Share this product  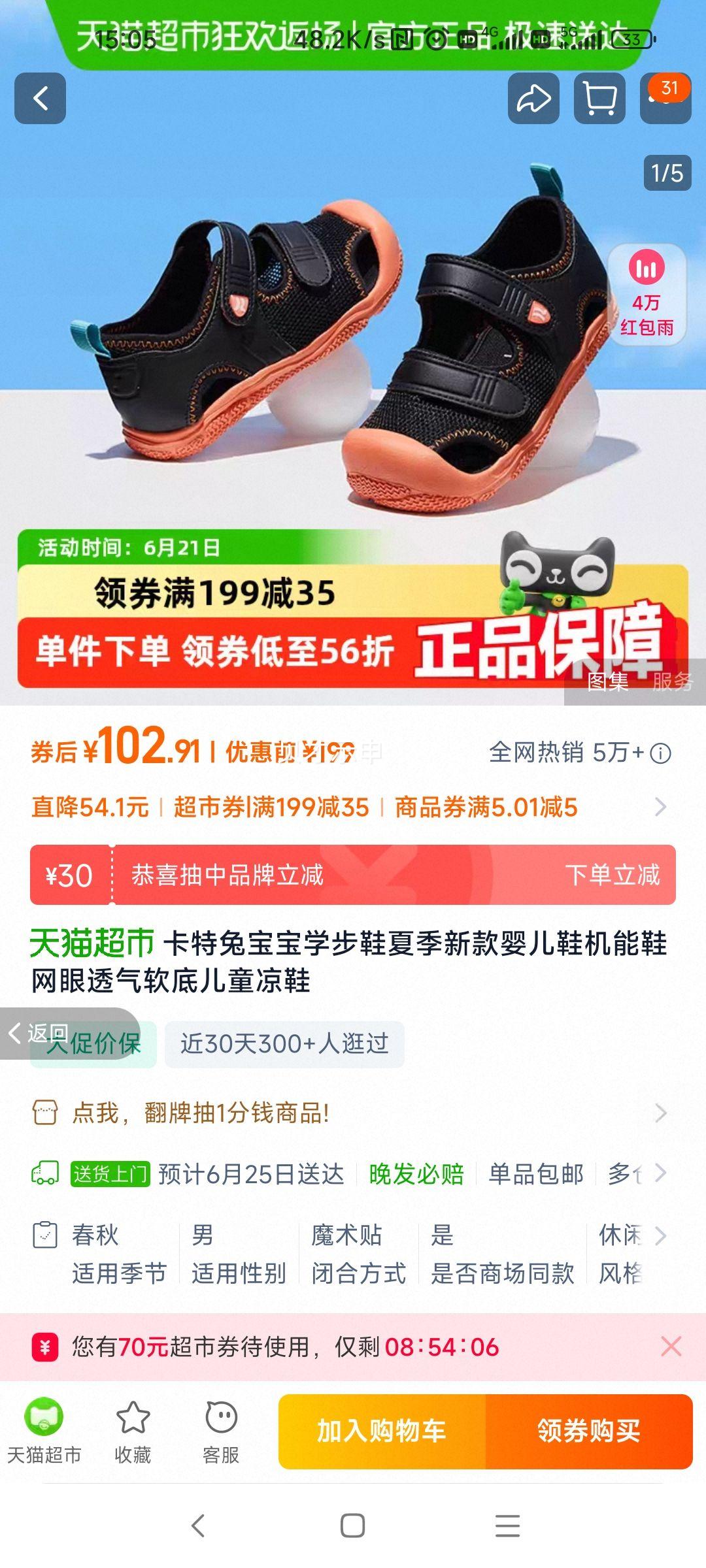point(533,99)
